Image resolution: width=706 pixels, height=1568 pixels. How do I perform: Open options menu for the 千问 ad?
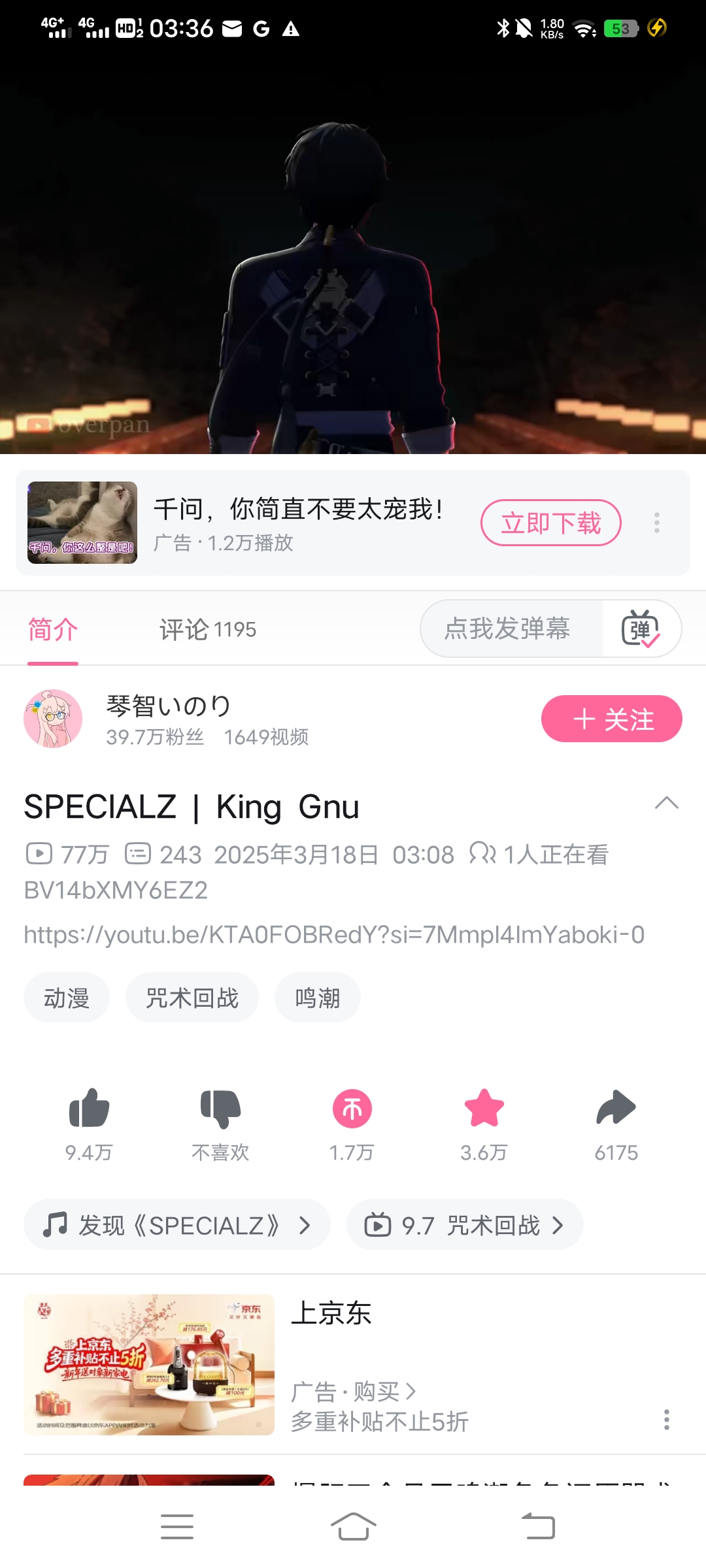click(x=656, y=523)
